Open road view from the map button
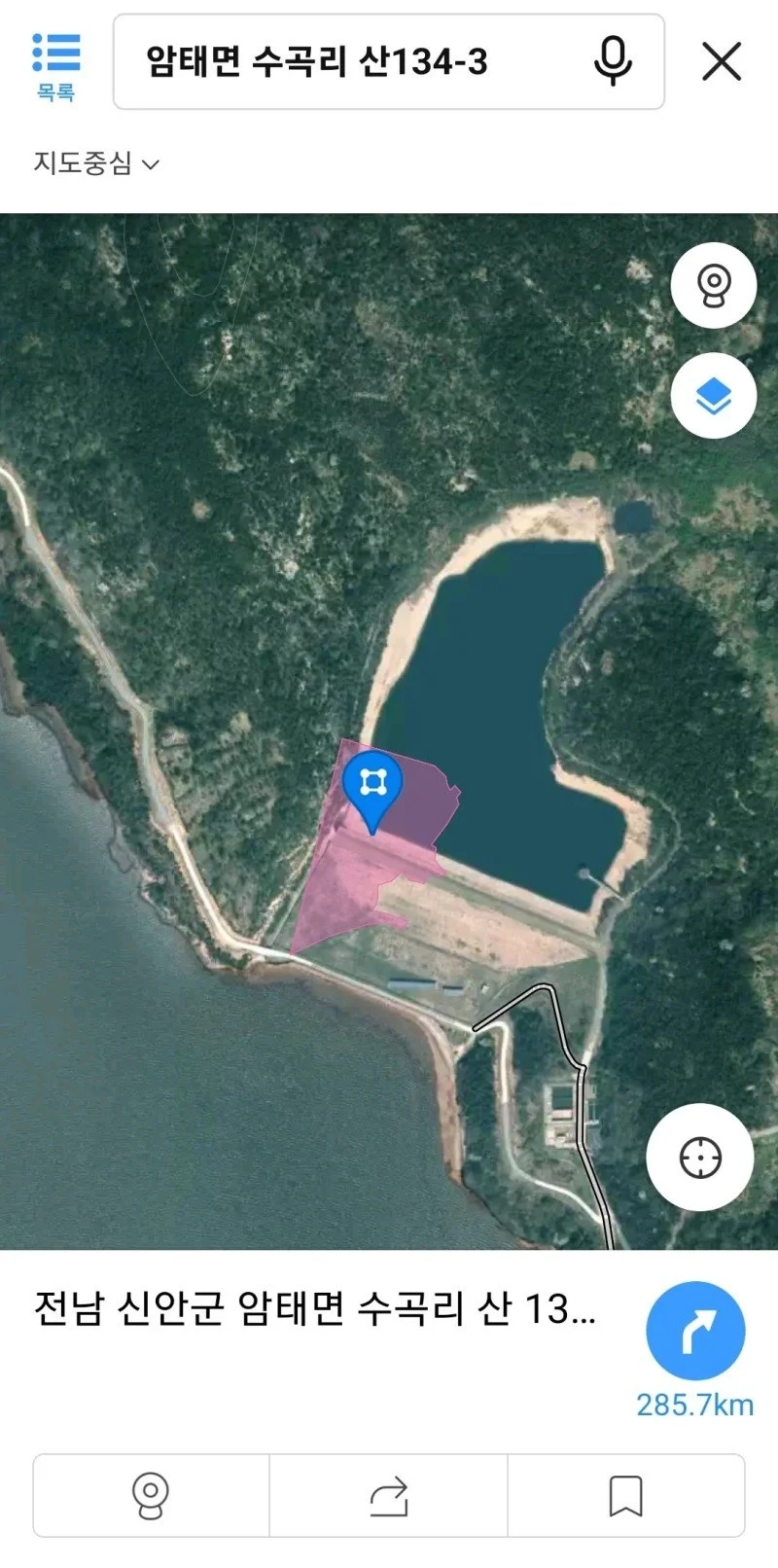 pyautogui.click(x=714, y=285)
